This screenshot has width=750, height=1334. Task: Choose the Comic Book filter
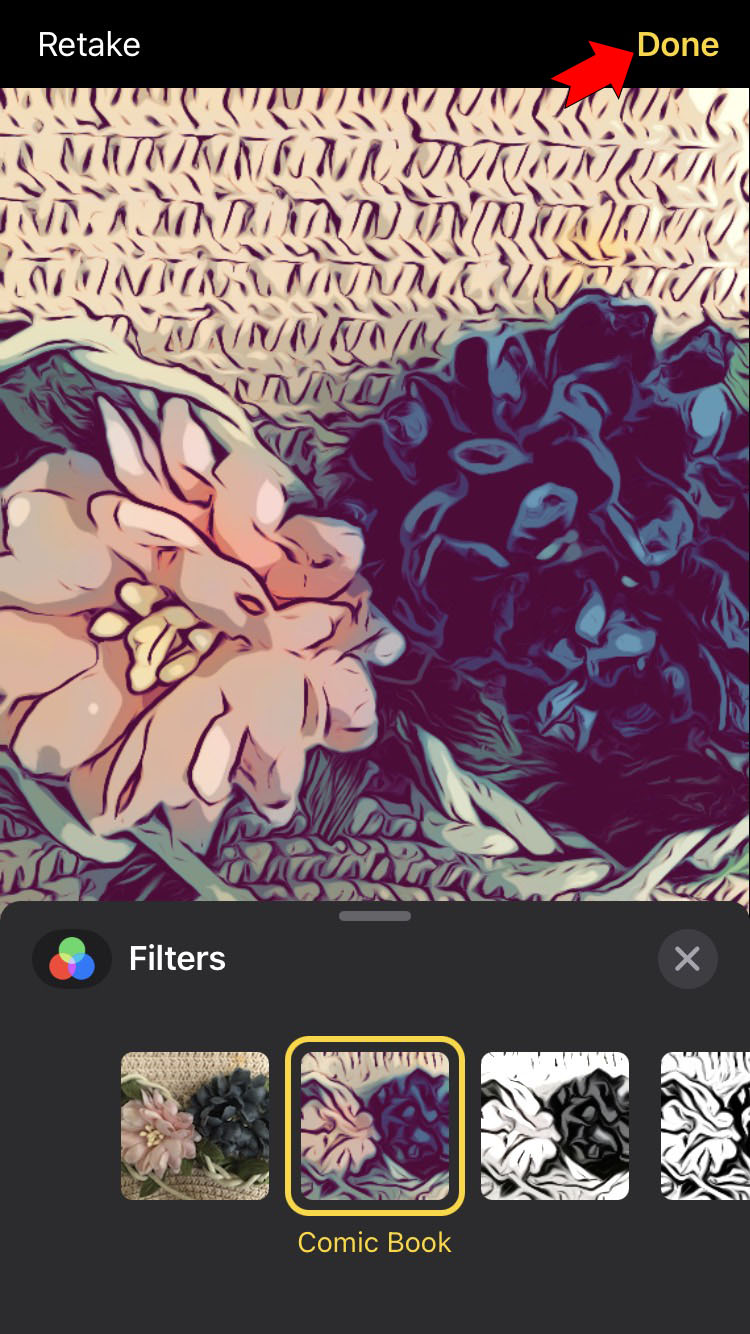coord(375,1125)
